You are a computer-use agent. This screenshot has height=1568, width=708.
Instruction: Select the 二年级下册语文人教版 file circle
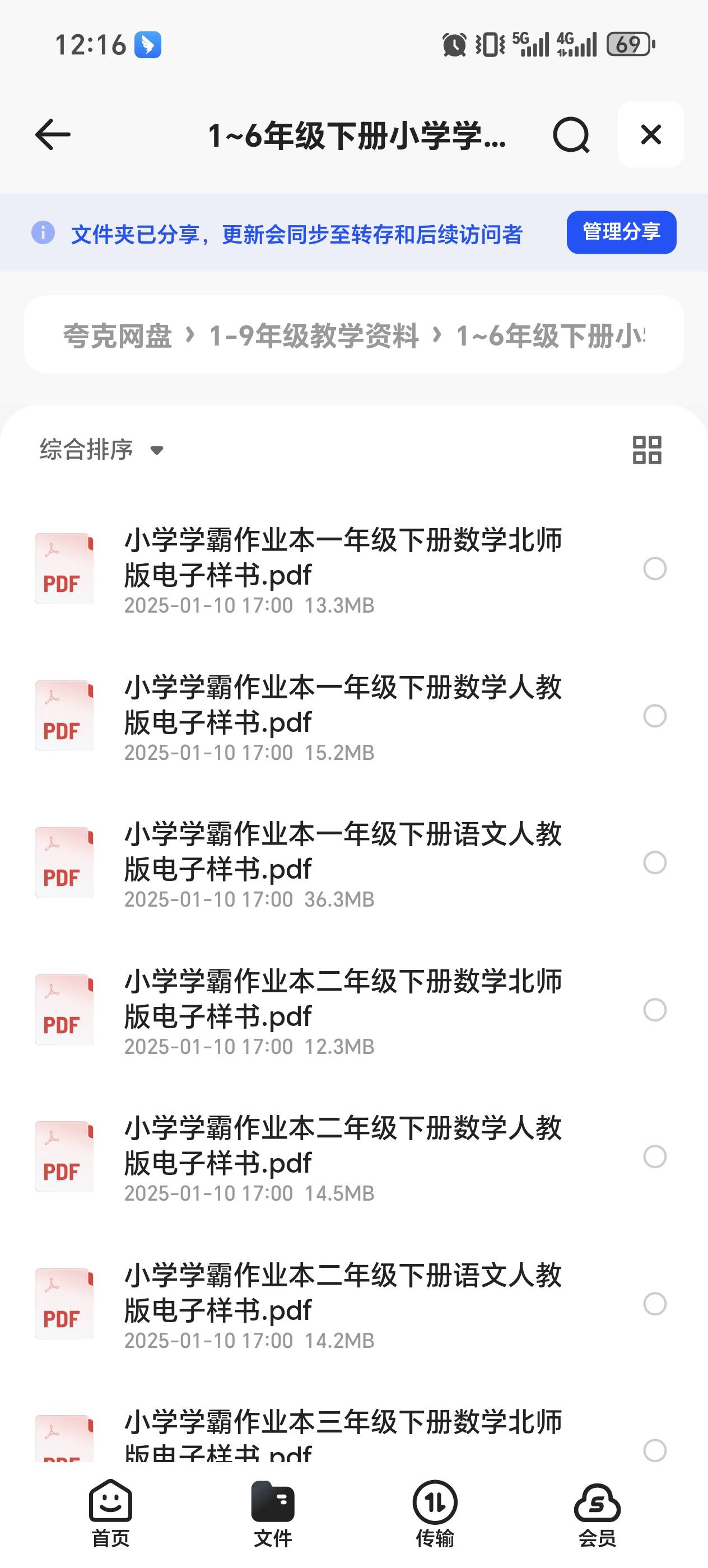tap(655, 1304)
